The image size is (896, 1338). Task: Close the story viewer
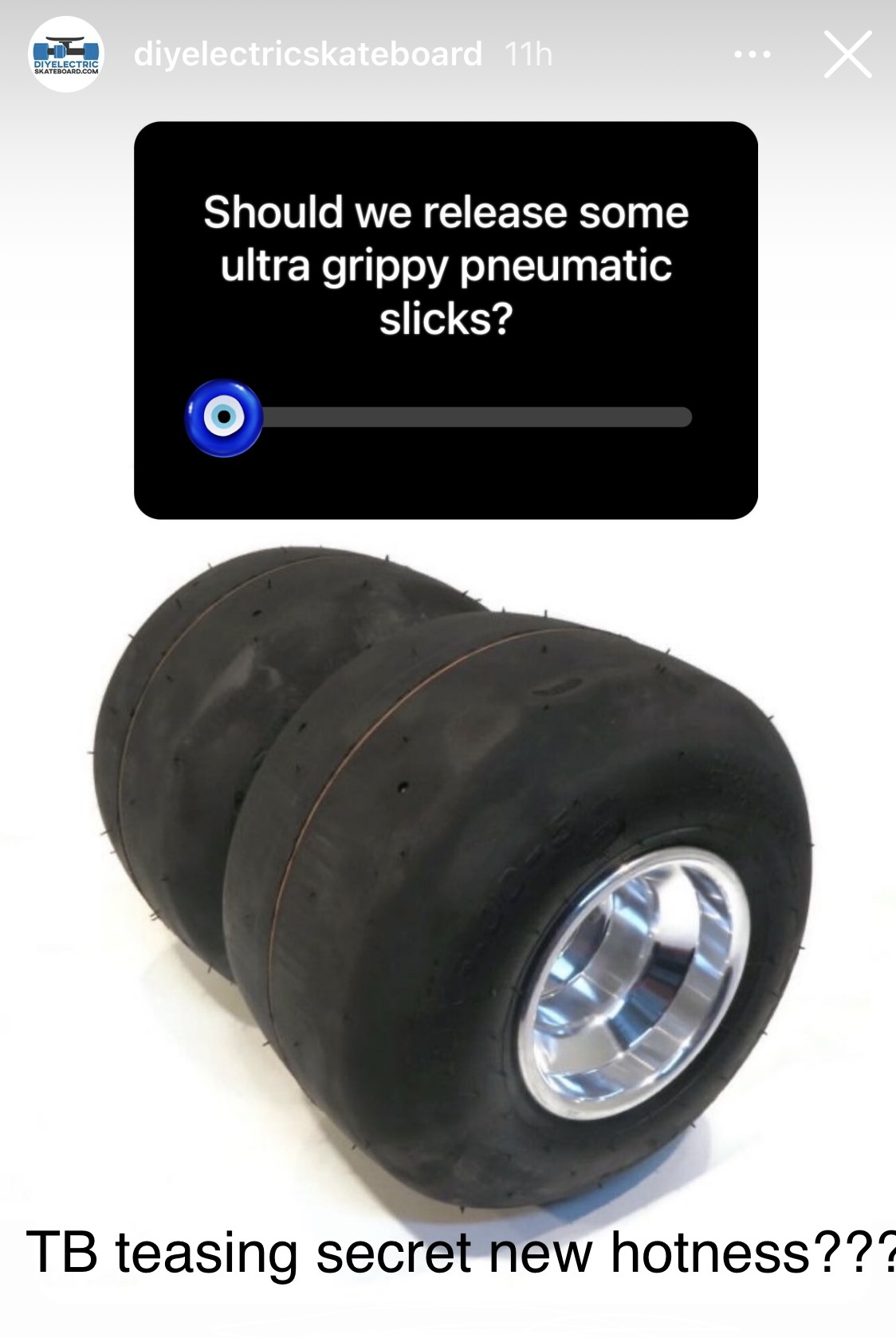[847, 55]
